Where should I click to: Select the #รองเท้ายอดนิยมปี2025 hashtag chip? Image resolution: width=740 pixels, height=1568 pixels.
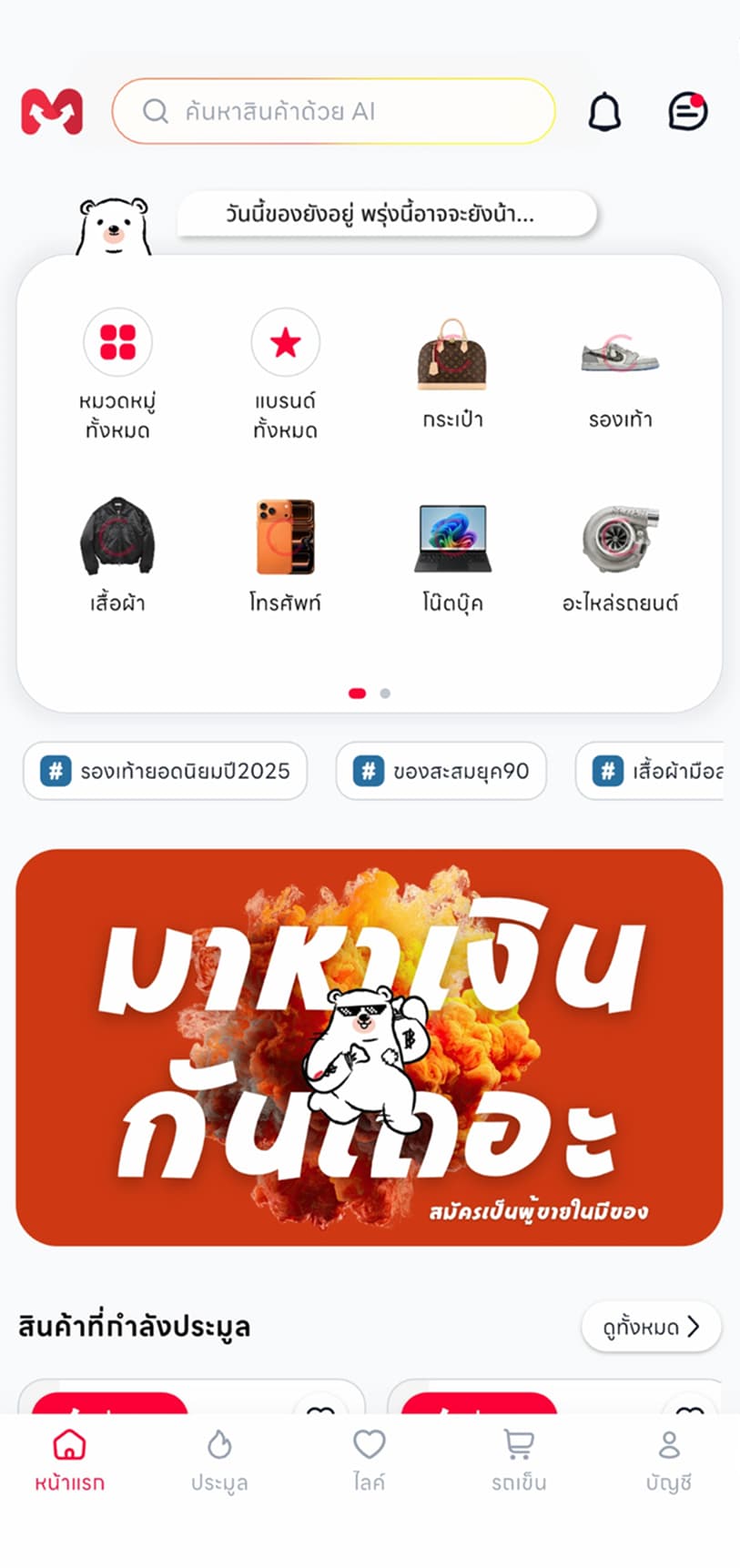click(x=166, y=771)
